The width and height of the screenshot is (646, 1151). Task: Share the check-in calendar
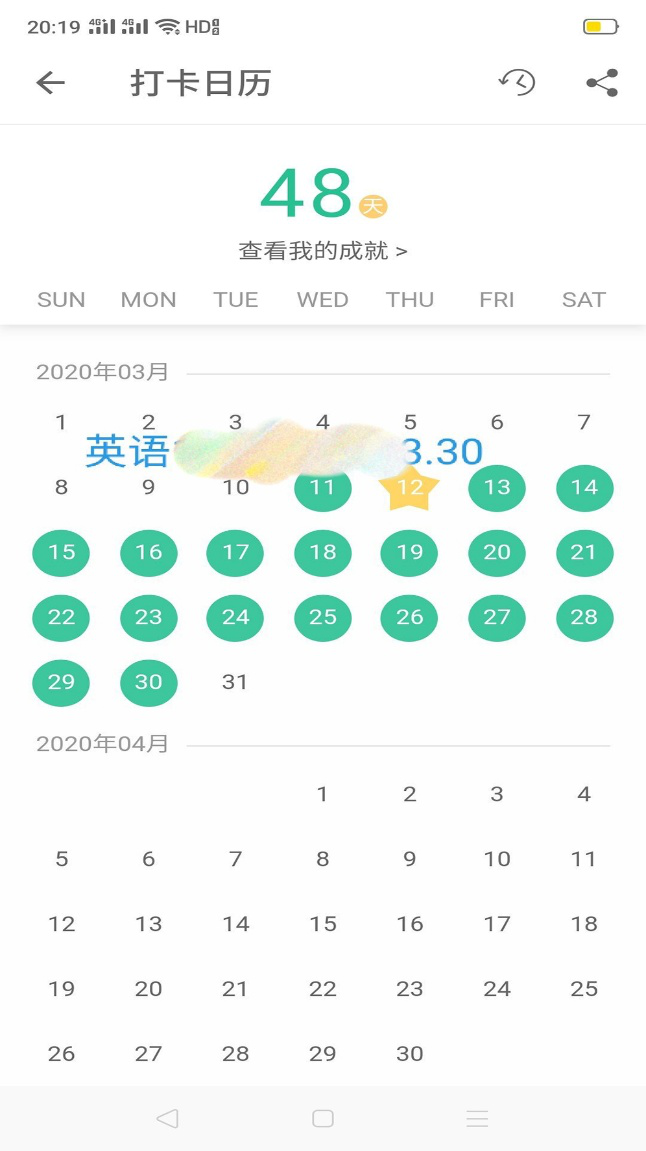[602, 83]
